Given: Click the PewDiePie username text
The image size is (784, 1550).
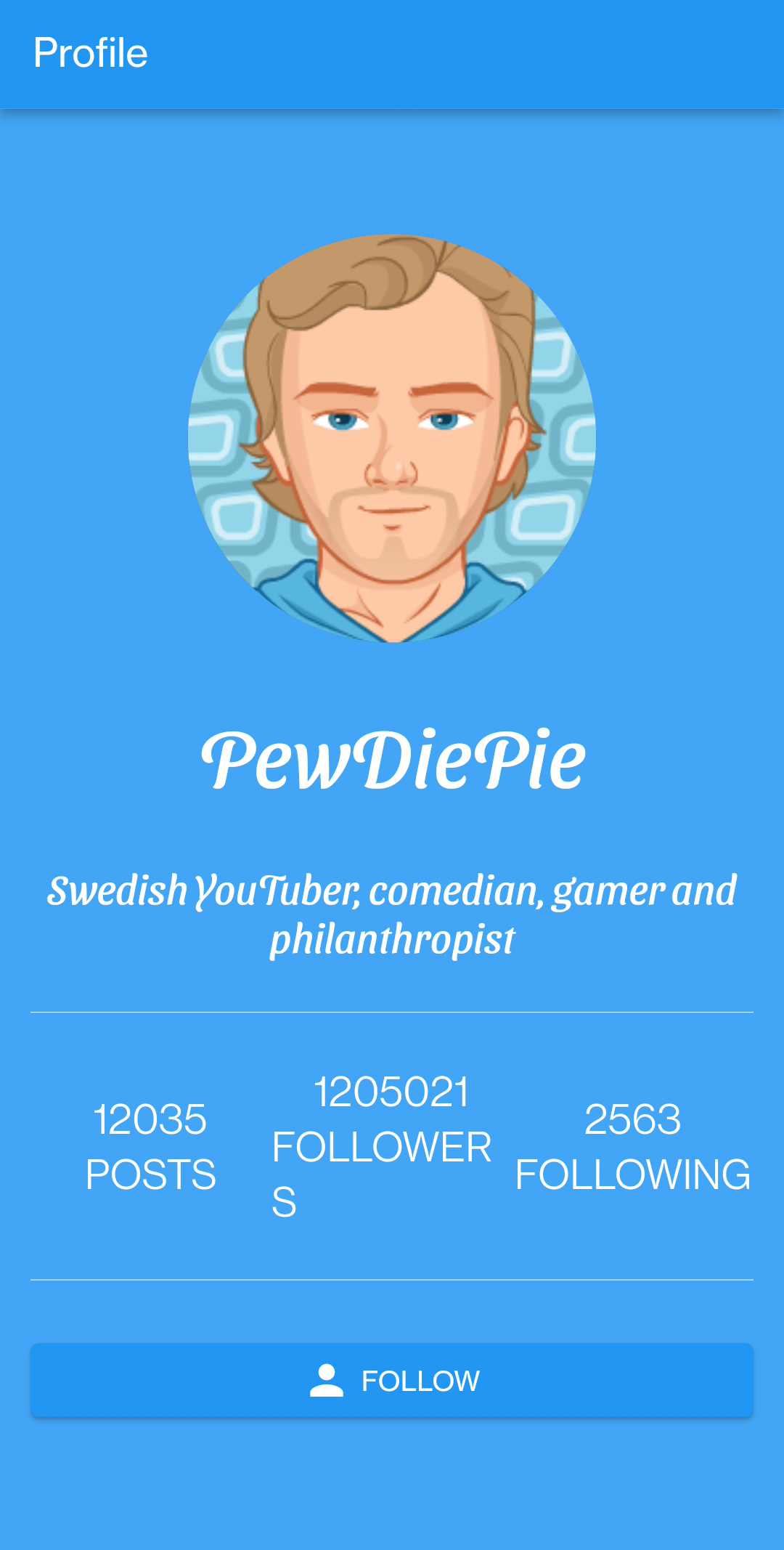Looking at the screenshot, I should (x=392, y=759).
